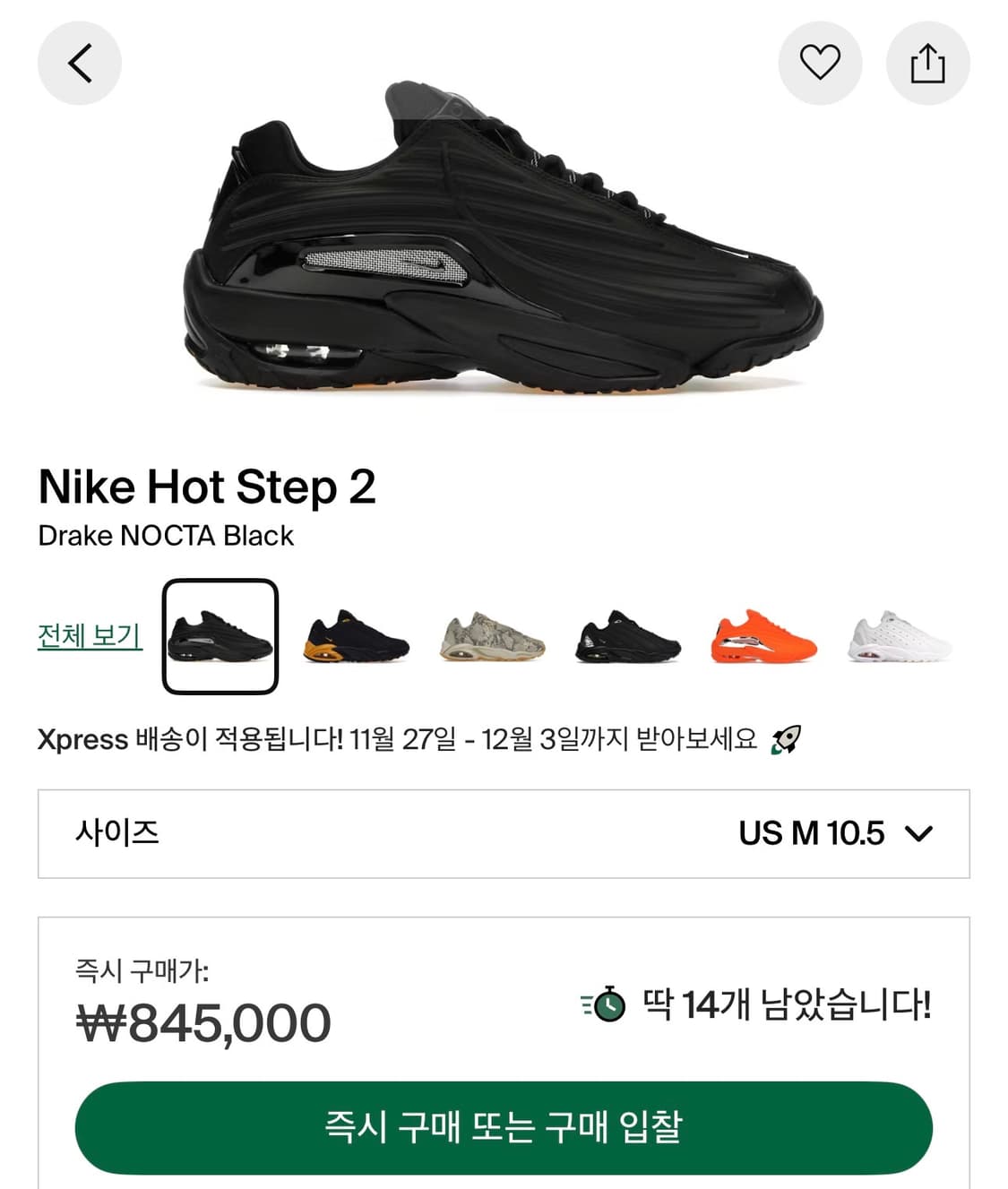The width and height of the screenshot is (1008, 1189).
Task: Click the rocket icon after the Xpress message
Action: (x=786, y=740)
